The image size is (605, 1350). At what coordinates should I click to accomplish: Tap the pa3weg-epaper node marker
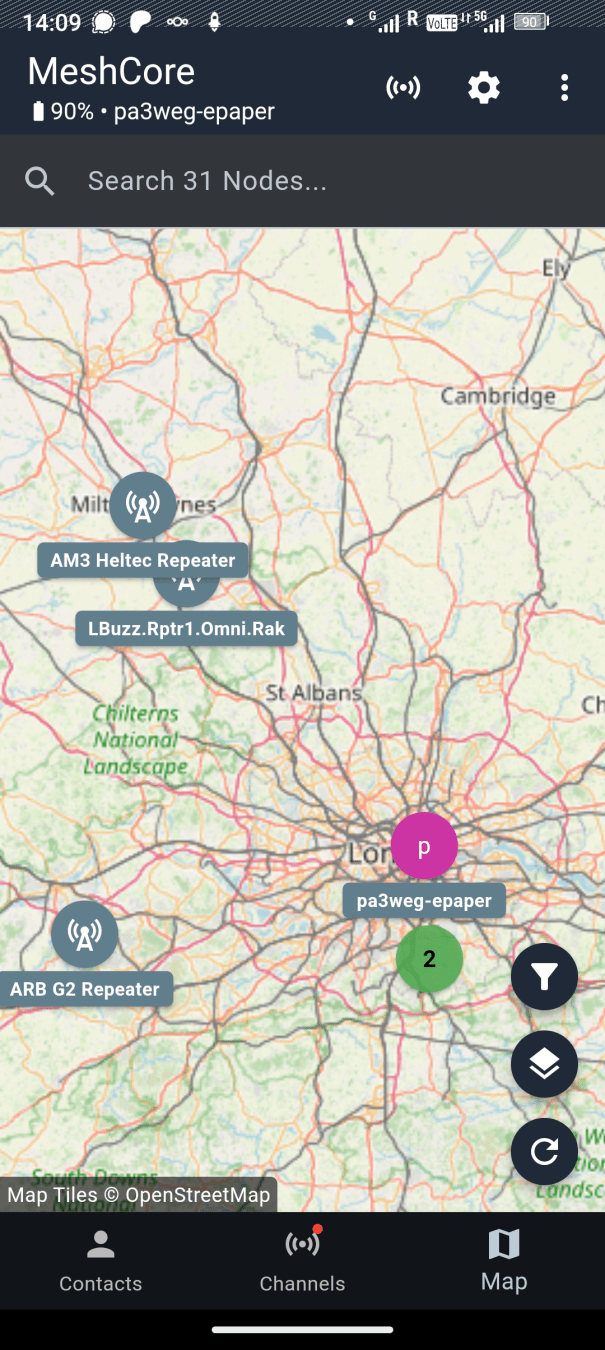[x=424, y=846]
